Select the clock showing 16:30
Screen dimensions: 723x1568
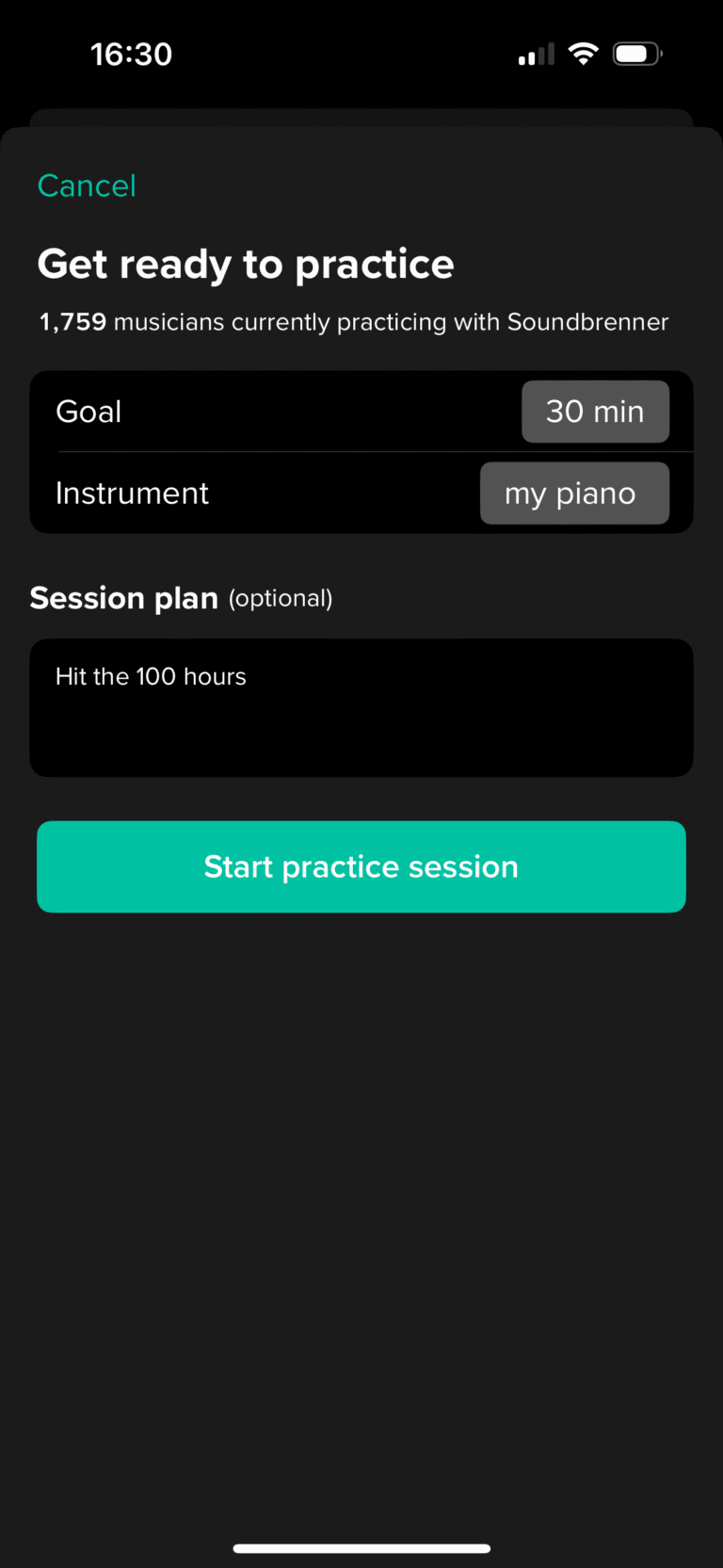pyautogui.click(x=132, y=54)
